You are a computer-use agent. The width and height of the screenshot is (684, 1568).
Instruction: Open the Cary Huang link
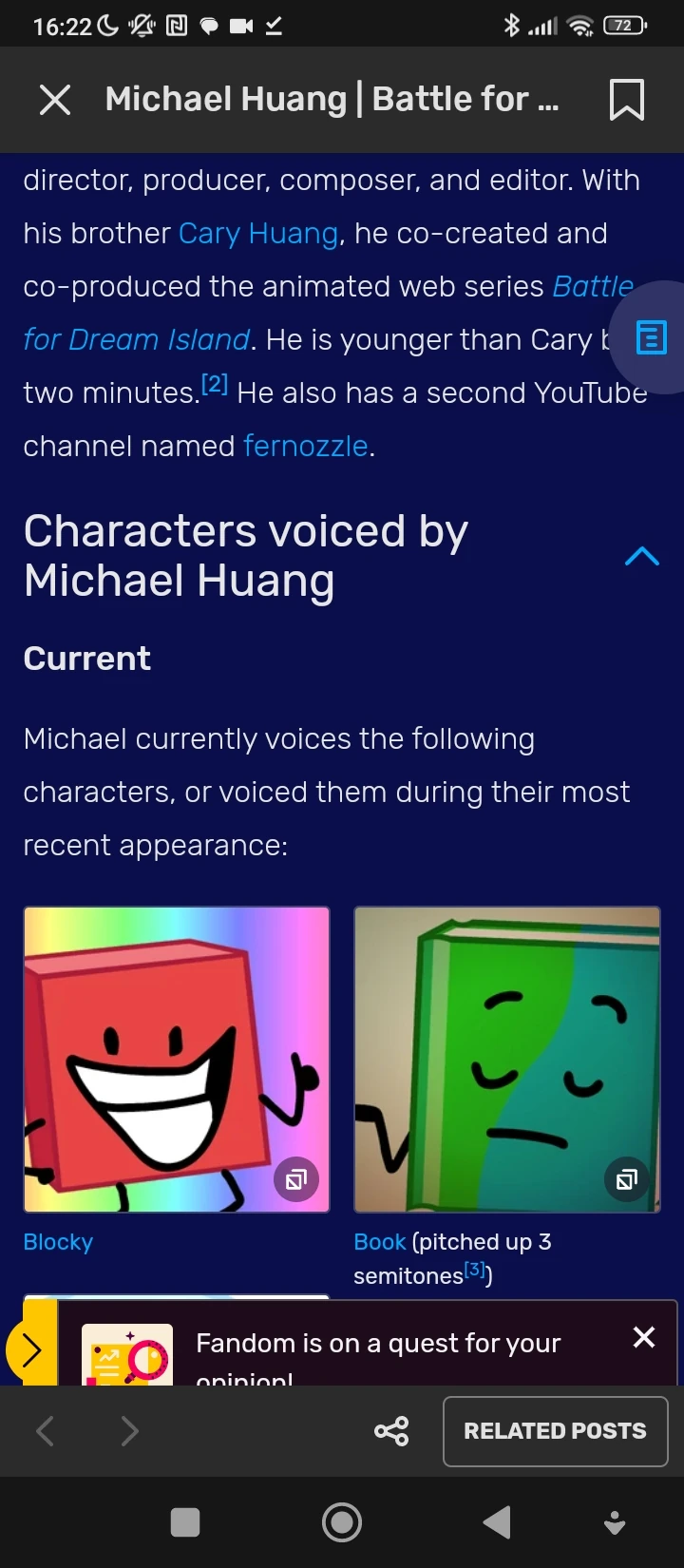click(257, 234)
